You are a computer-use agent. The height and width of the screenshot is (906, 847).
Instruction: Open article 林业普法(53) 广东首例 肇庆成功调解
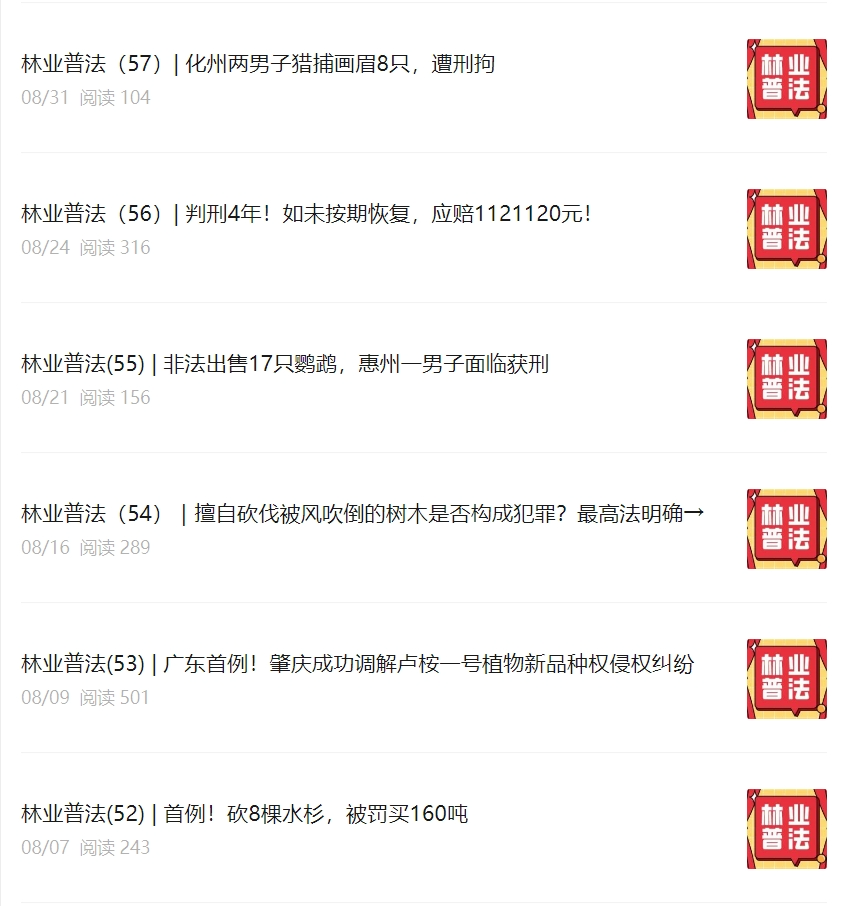(357, 665)
